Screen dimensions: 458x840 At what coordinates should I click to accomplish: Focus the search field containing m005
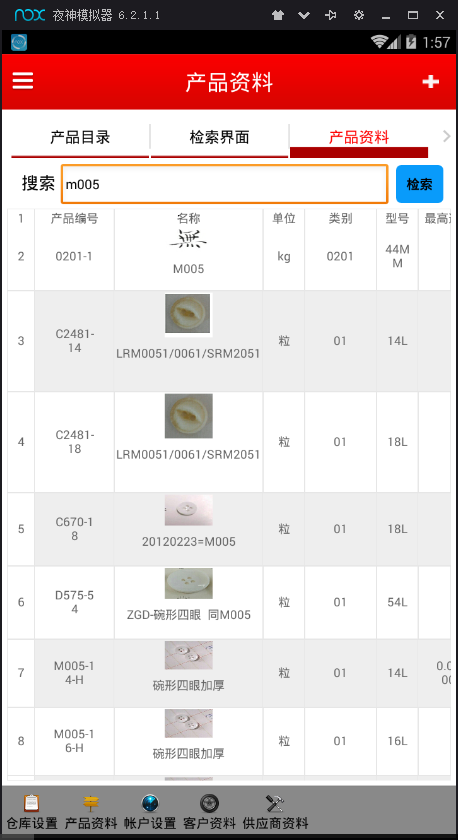224,184
